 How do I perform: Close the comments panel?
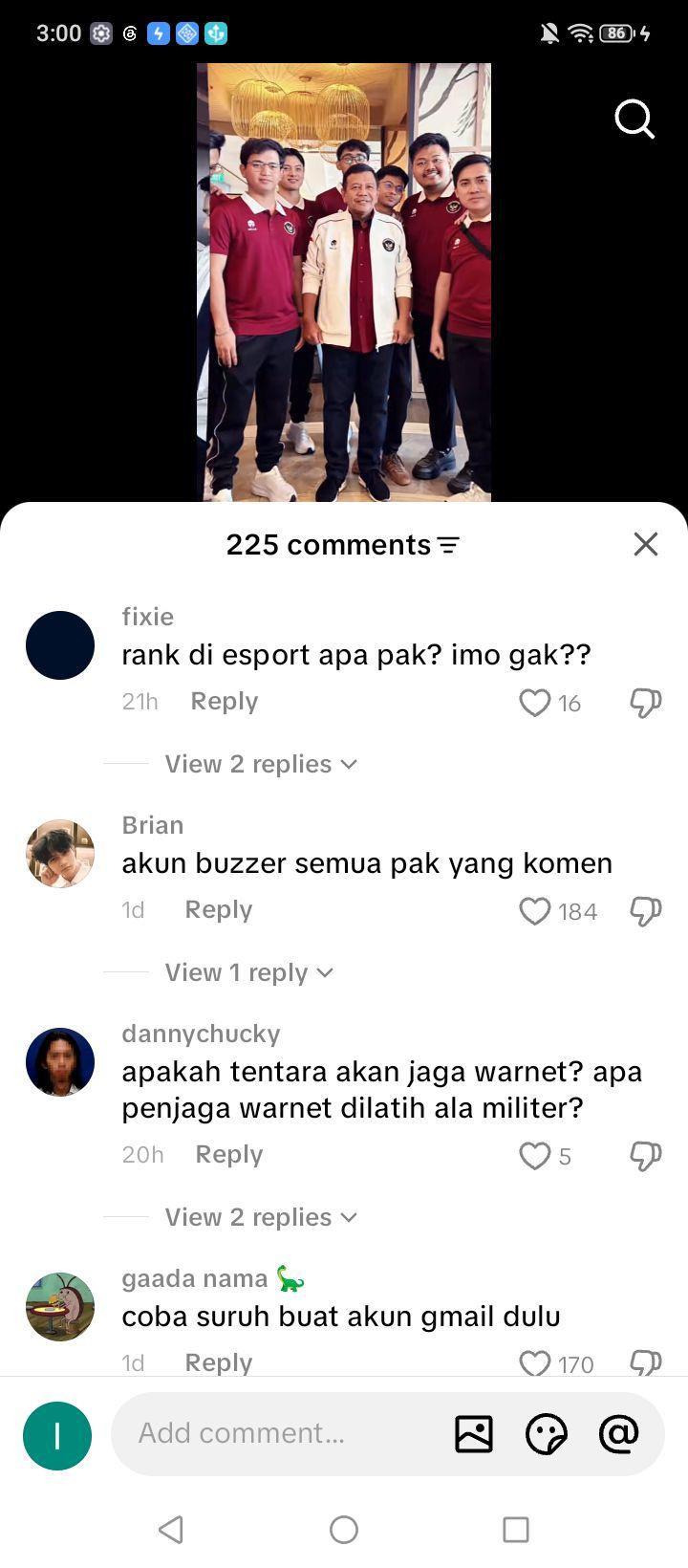[646, 544]
